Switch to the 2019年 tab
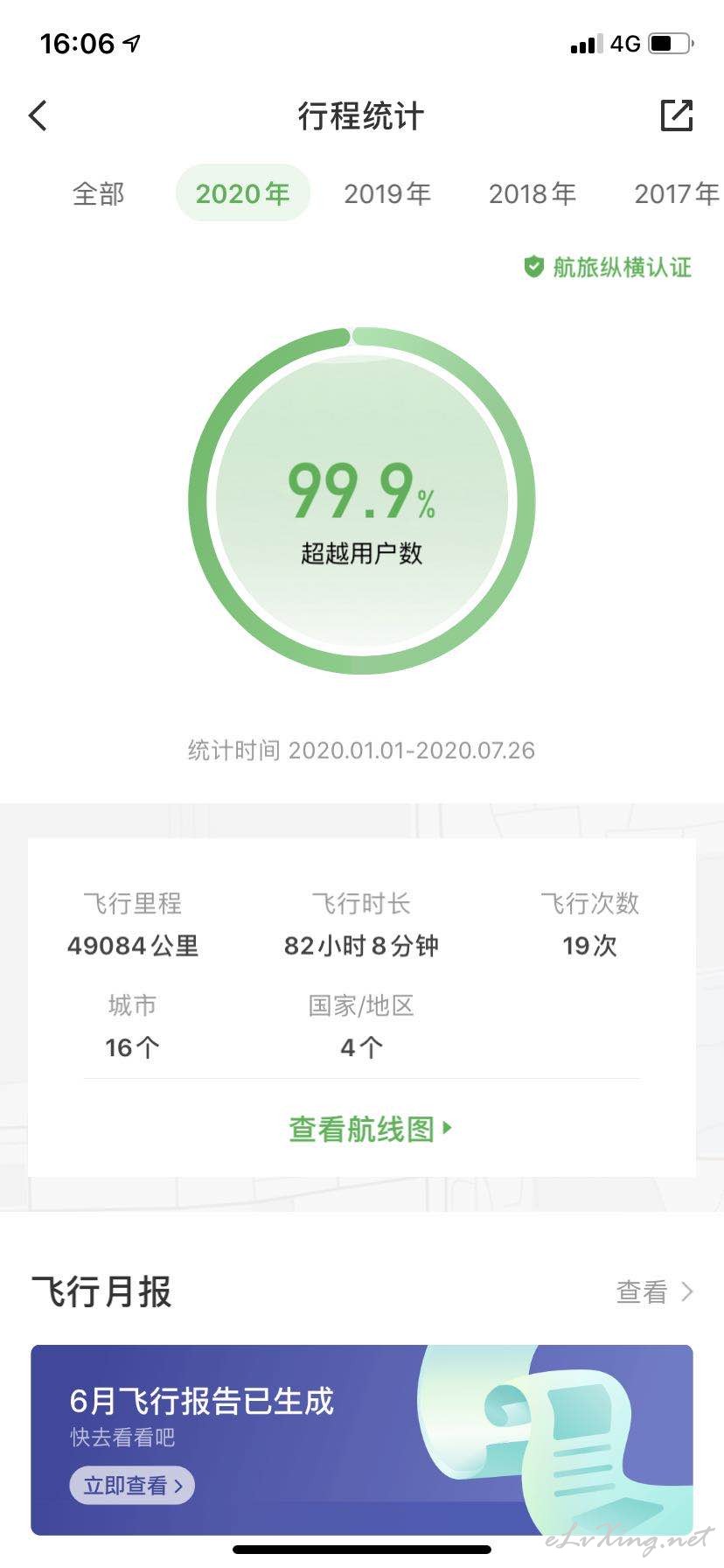724x1568 pixels. tap(387, 193)
